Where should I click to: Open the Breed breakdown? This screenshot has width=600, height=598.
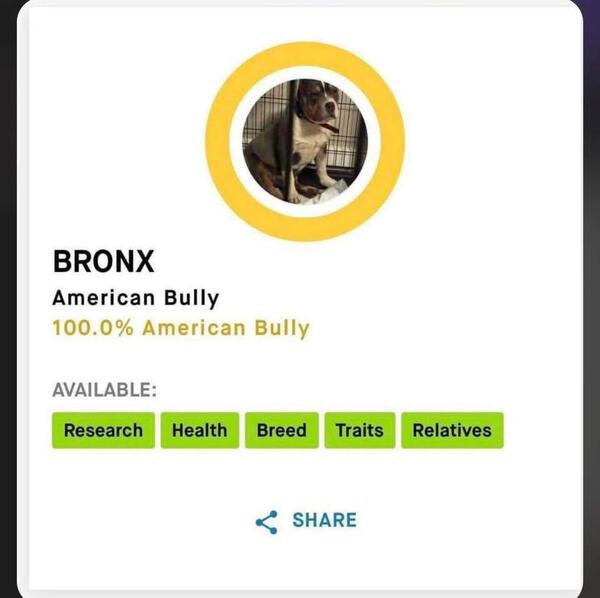[281, 430]
